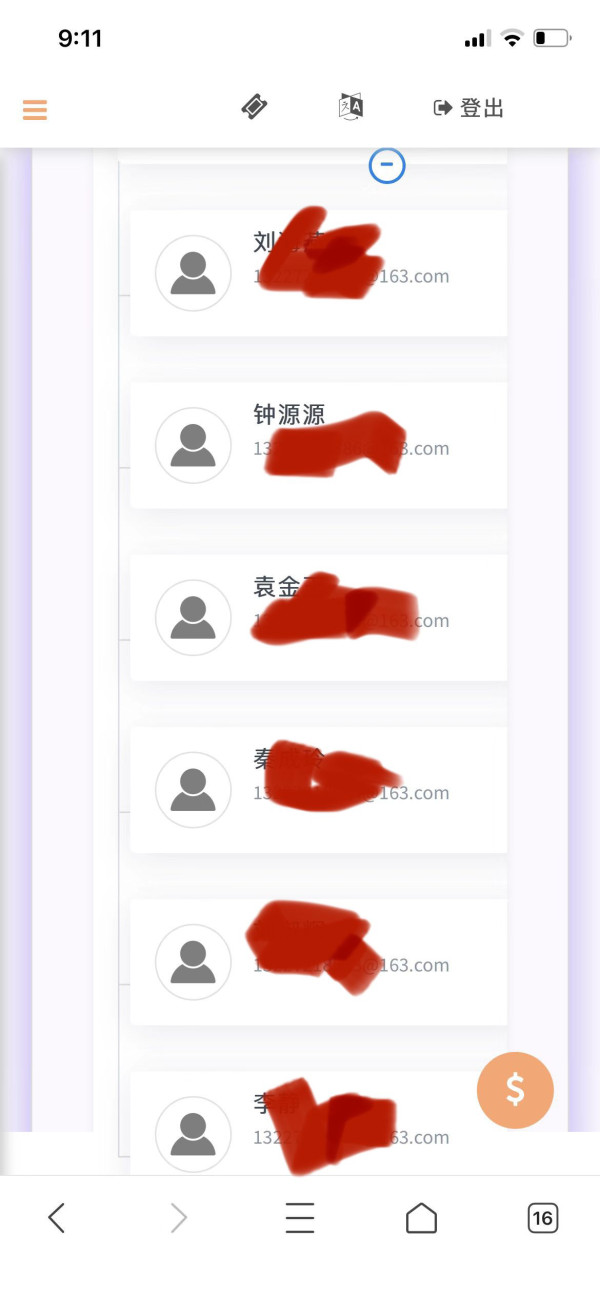Open the browser tab switcher showing 16
The image size is (600, 1298).
pos(542,1217)
